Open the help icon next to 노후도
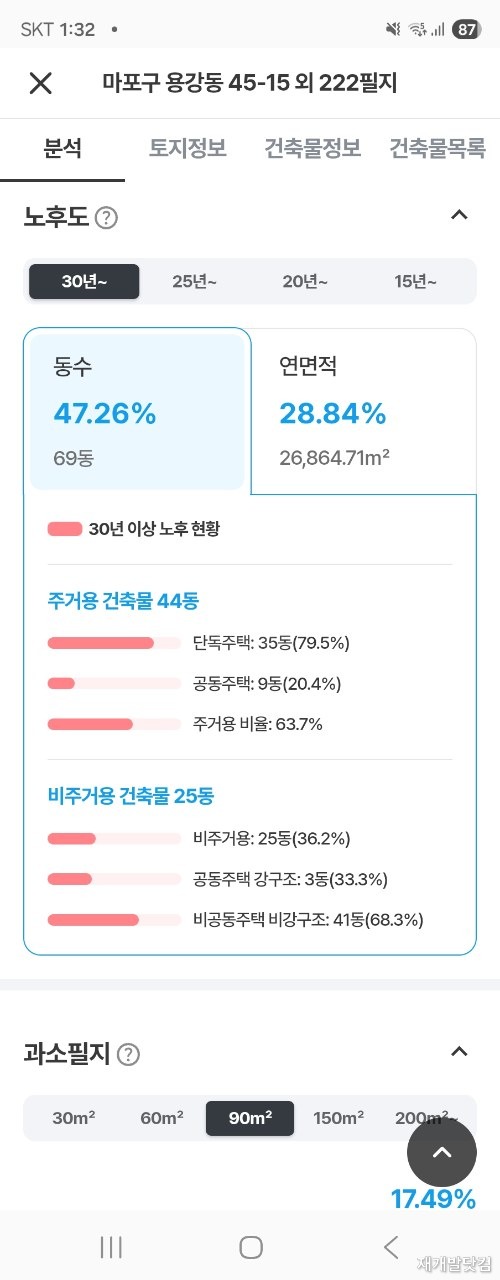The height and width of the screenshot is (1280, 500). (106, 218)
